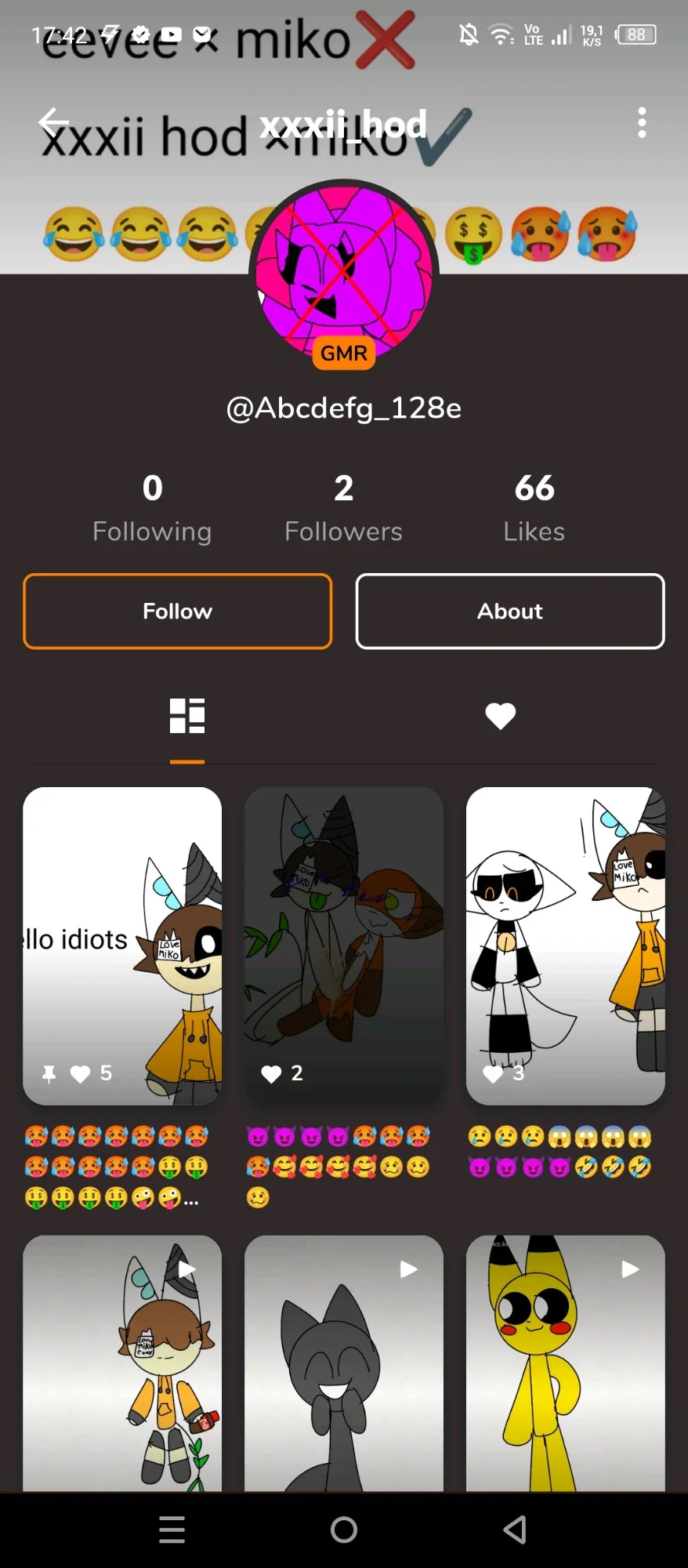View the profile picture with the GMR badge
The image size is (688, 1568).
pos(344,272)
